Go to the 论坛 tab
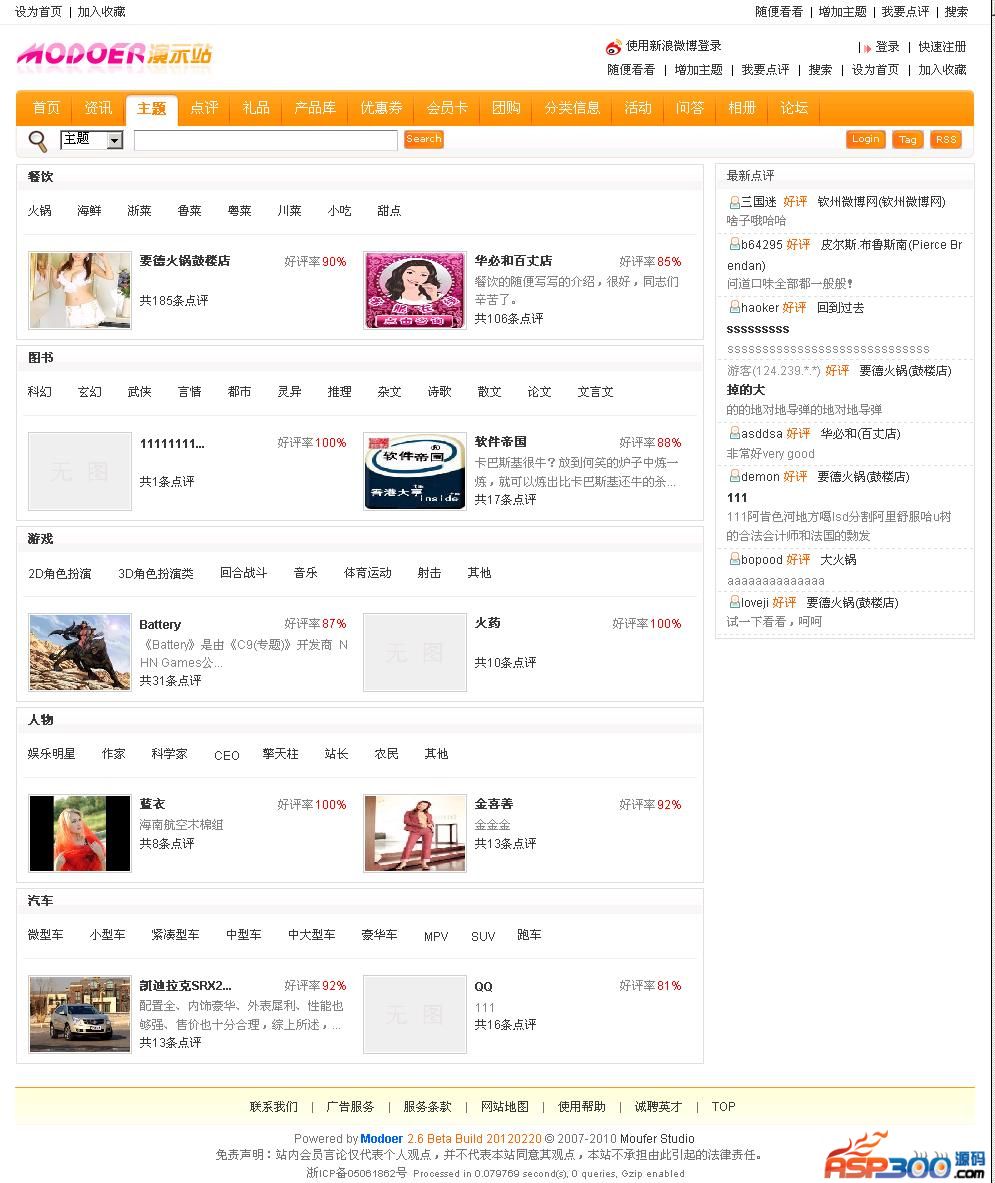 tap(794, 108)
